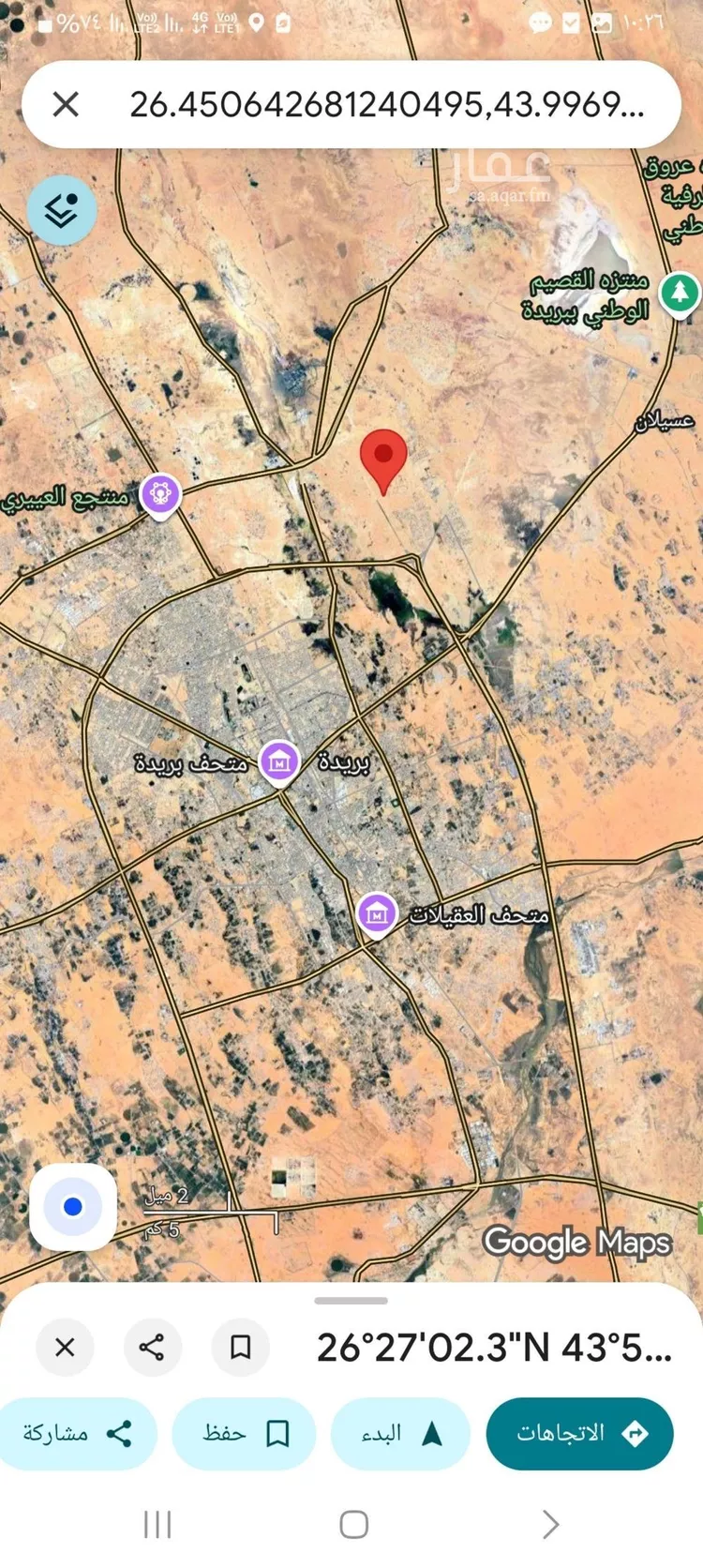Tap the bookmark icon on the place card
Viewport: 703px width, 1568px height.
[x=240, y=1348]
